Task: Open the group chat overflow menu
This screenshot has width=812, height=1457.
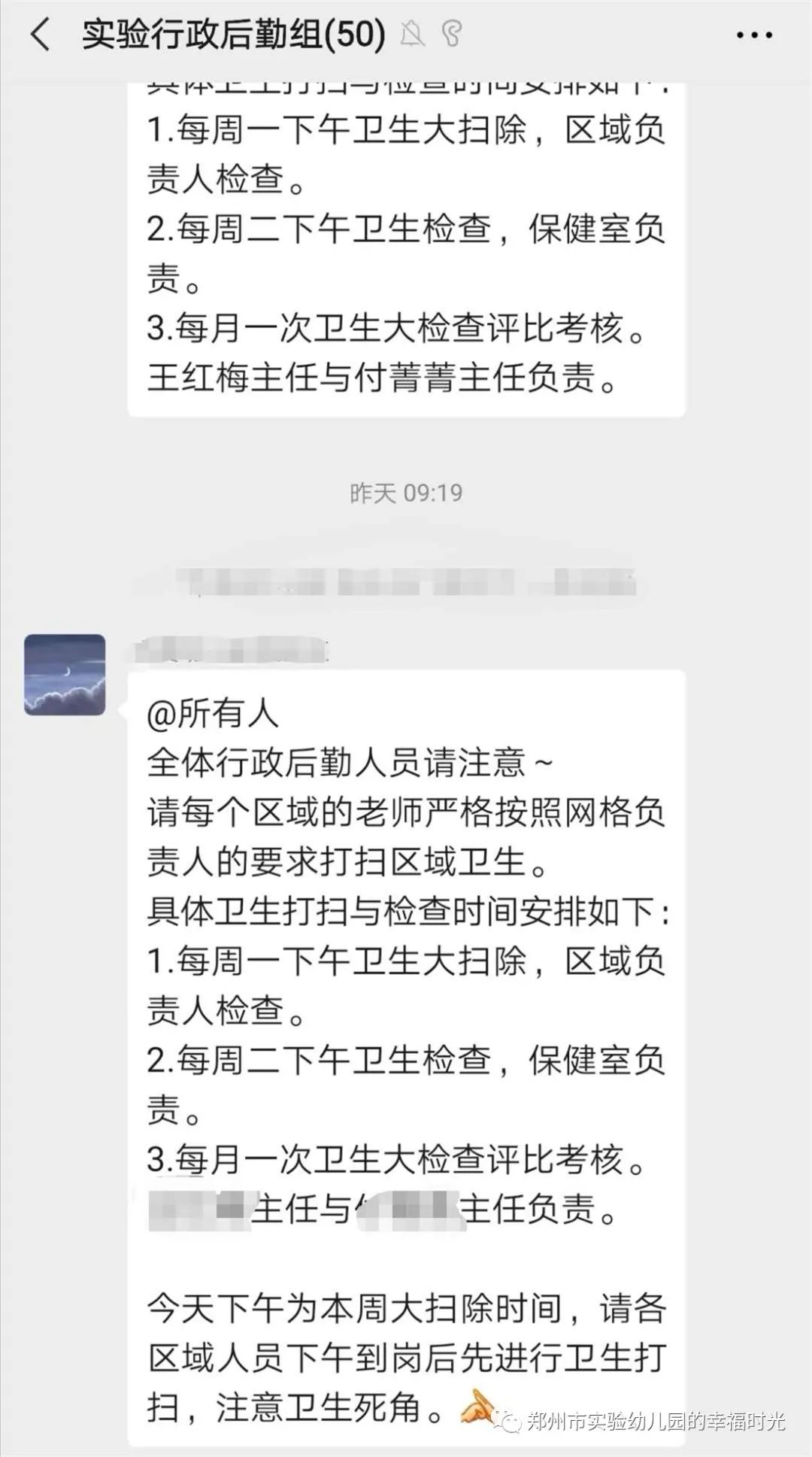Action: (754, 35)
